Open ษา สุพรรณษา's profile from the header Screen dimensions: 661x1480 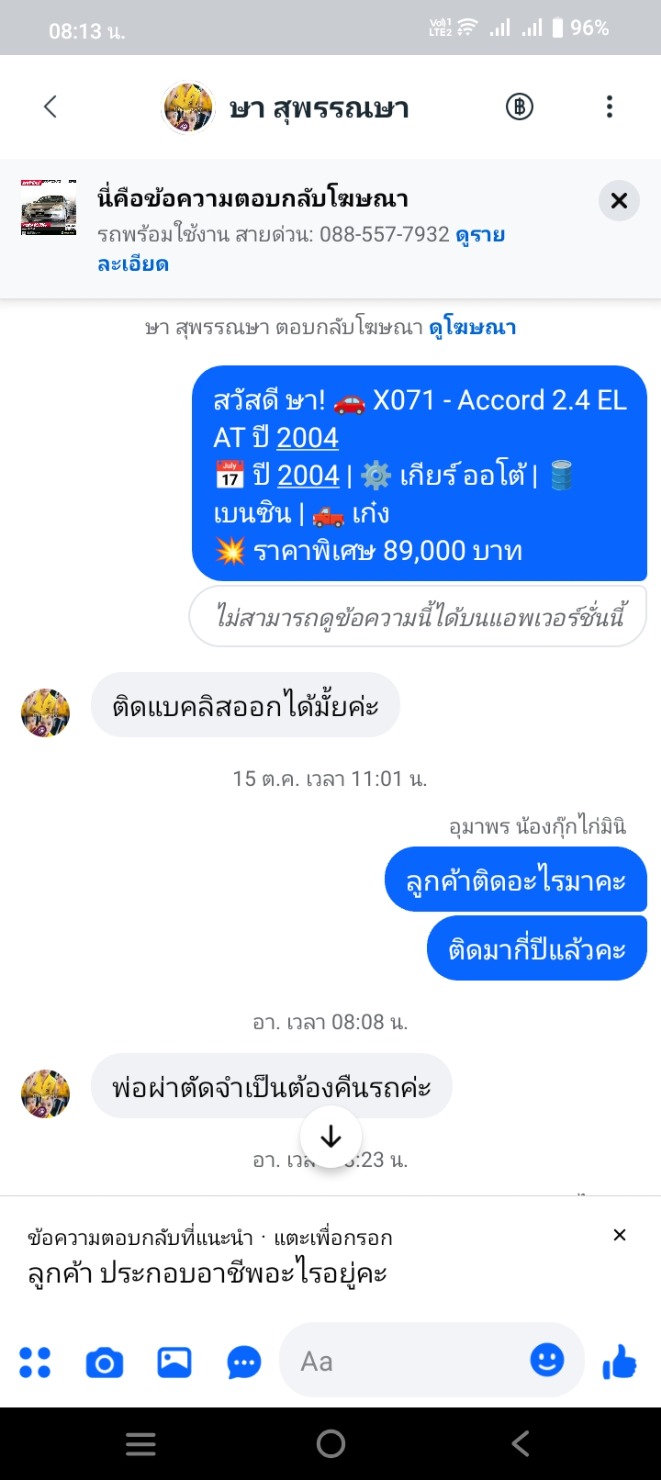pyautogui.click(x=285, y=107)
